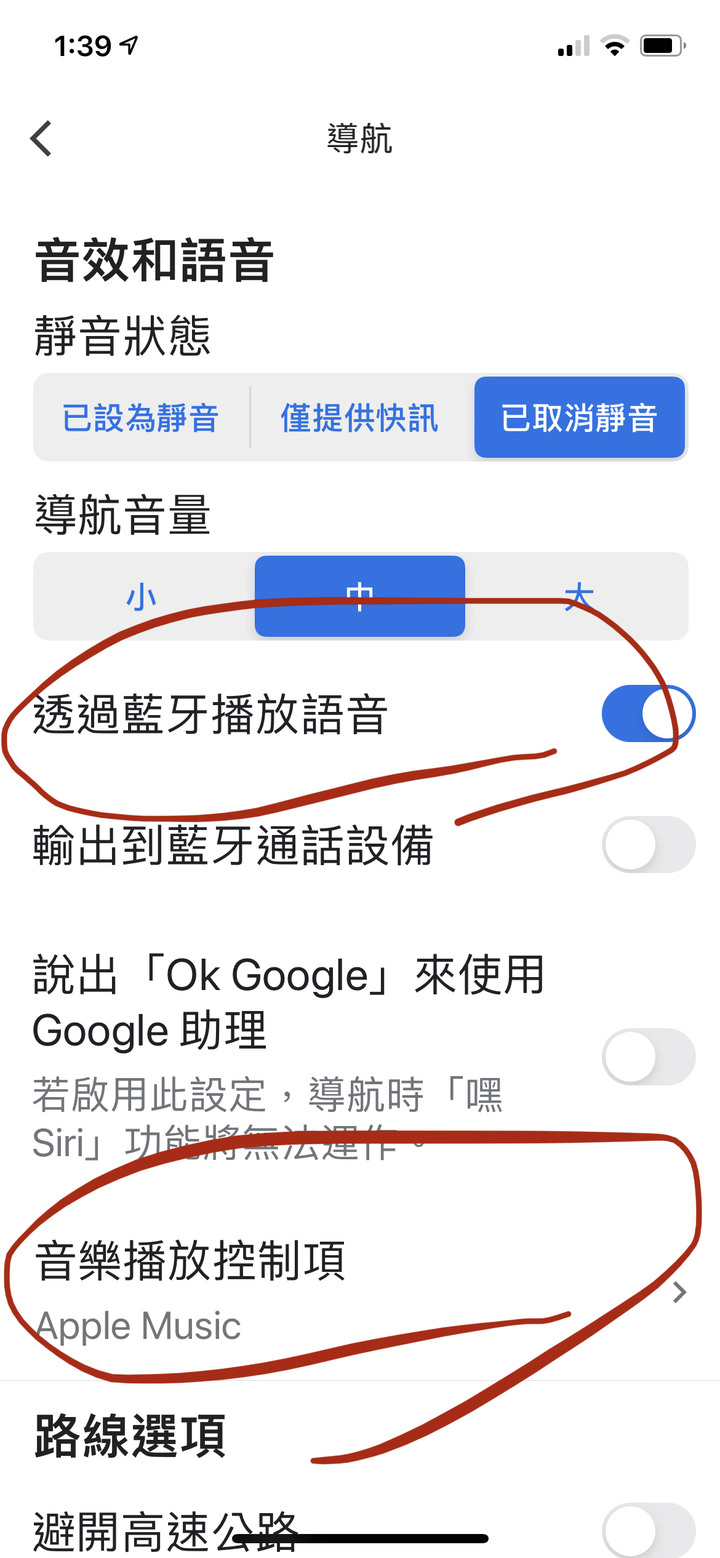Go back from the 導航 settings
This screenshot has width=720, height=1558.
pyautogui.click(x=41, y=139)
